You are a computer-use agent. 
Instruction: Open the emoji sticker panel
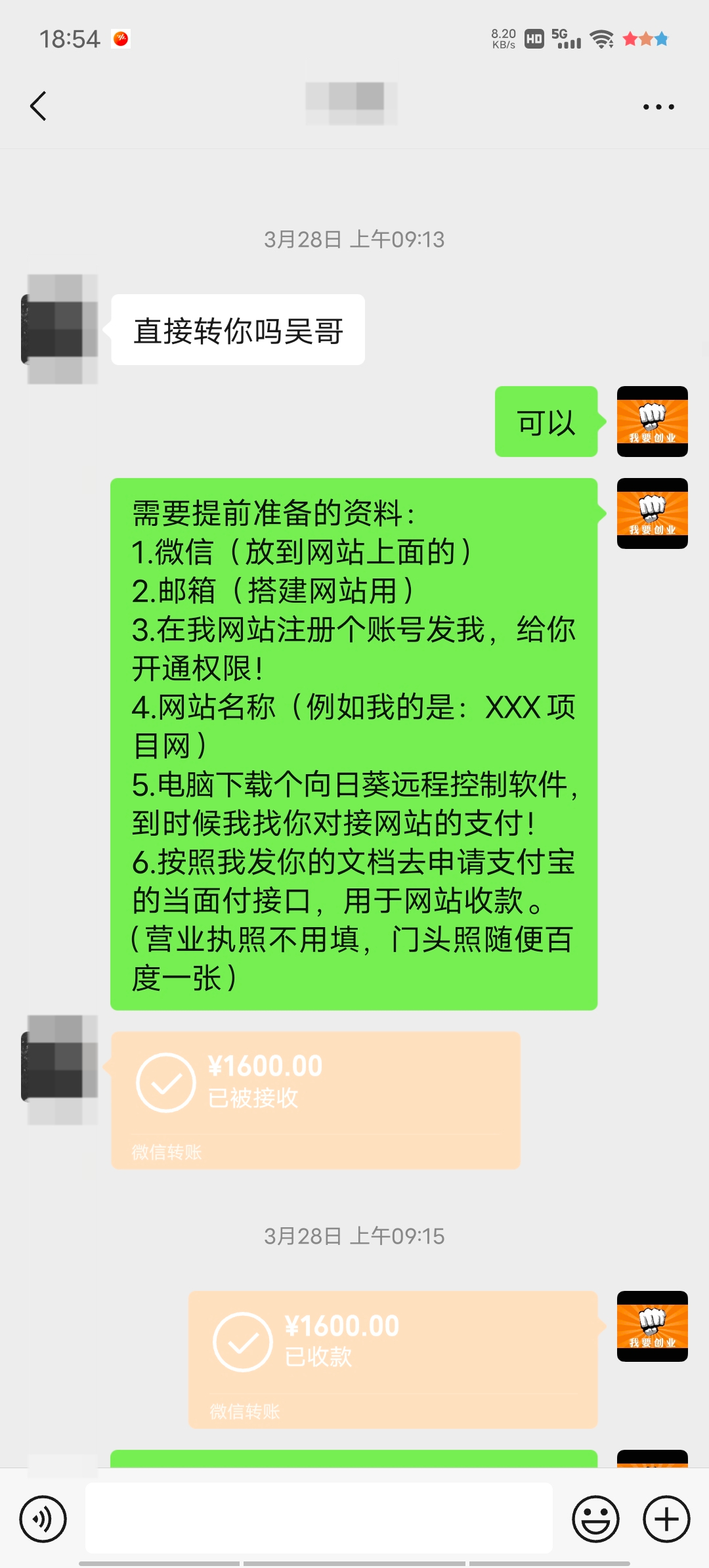click(x=595, y=1519)
